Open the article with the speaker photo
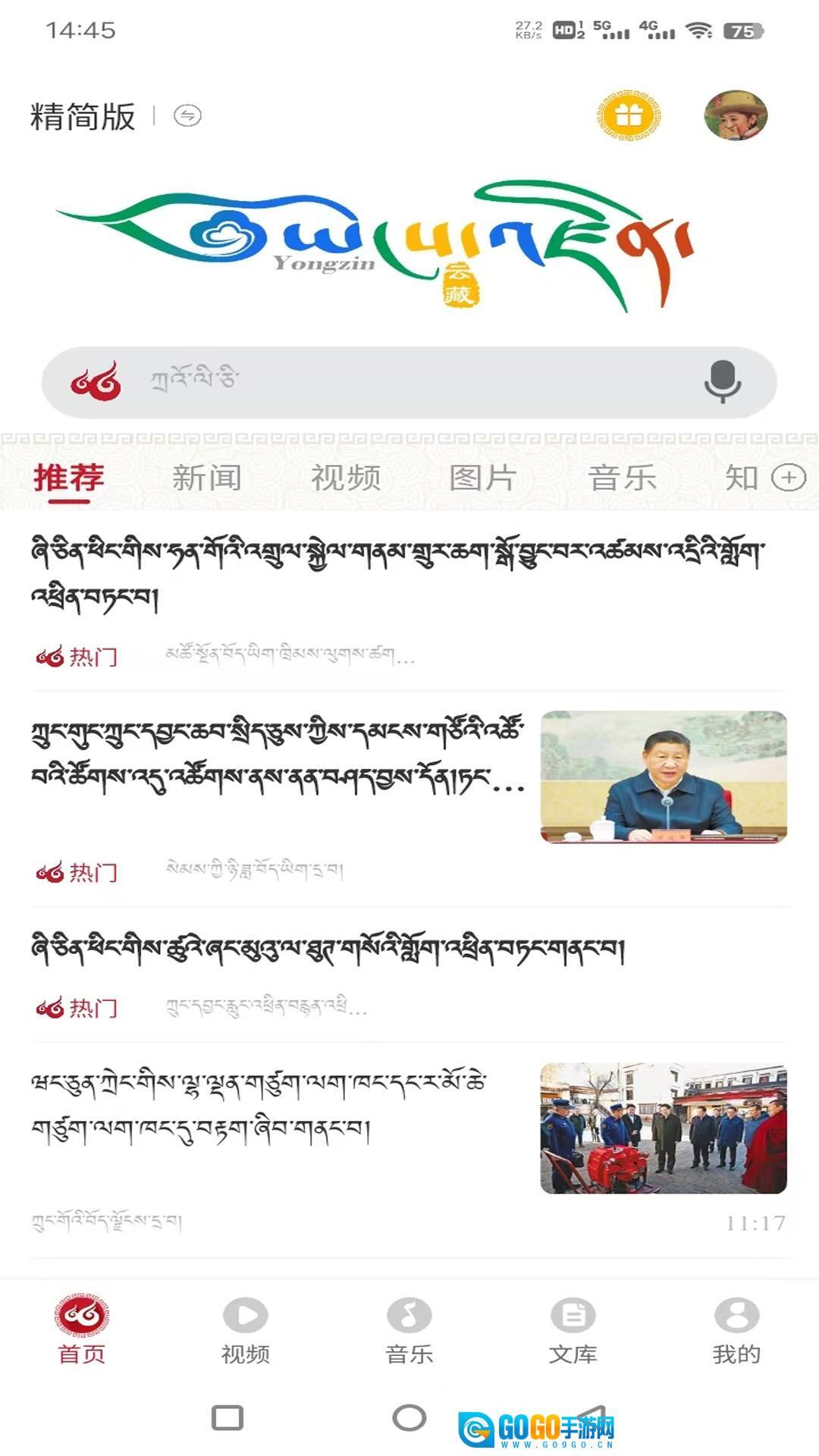The height and width of the screenshot is (1456, 819). 663,777
